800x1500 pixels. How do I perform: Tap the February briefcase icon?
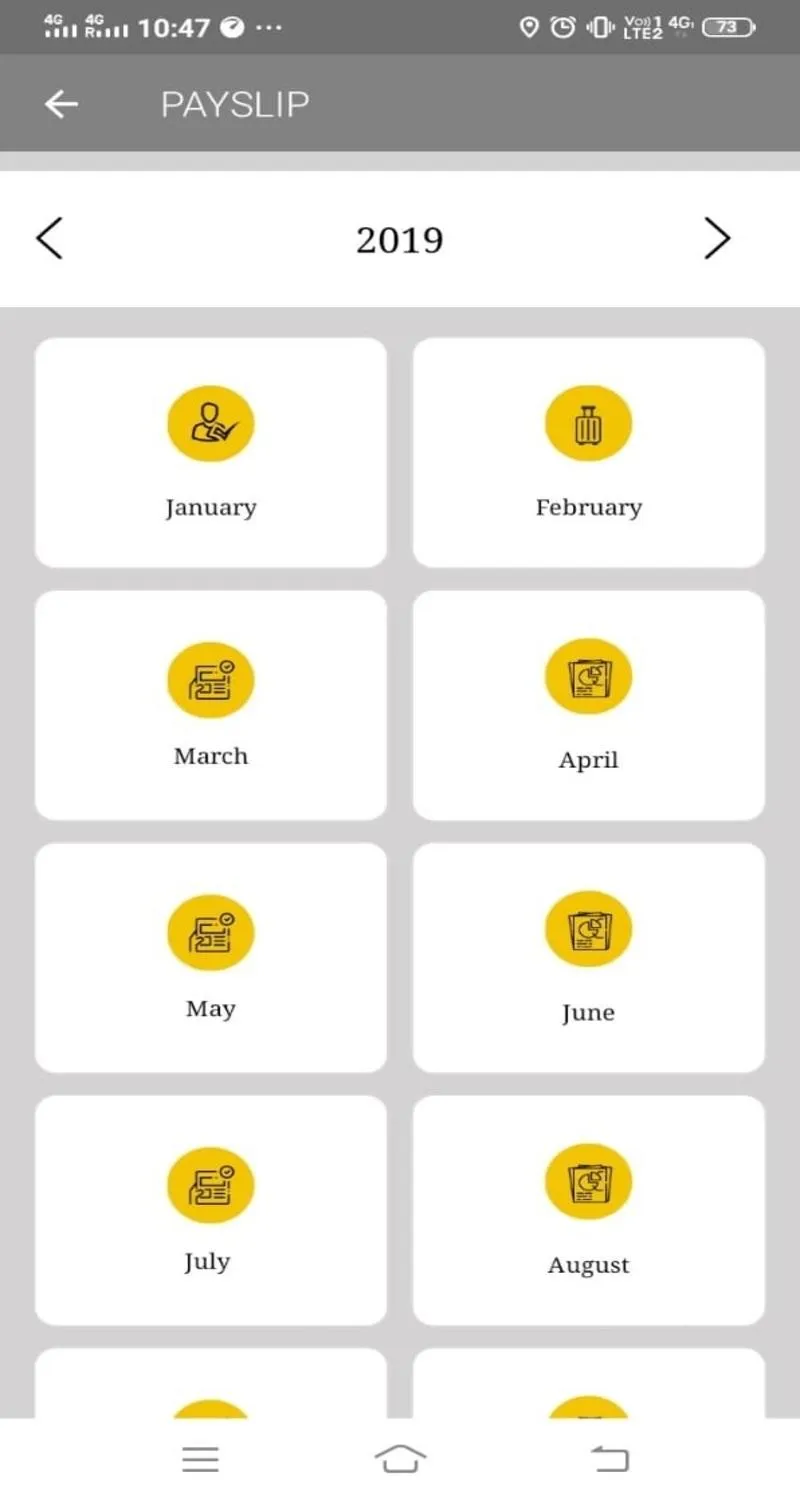(588, 423)
